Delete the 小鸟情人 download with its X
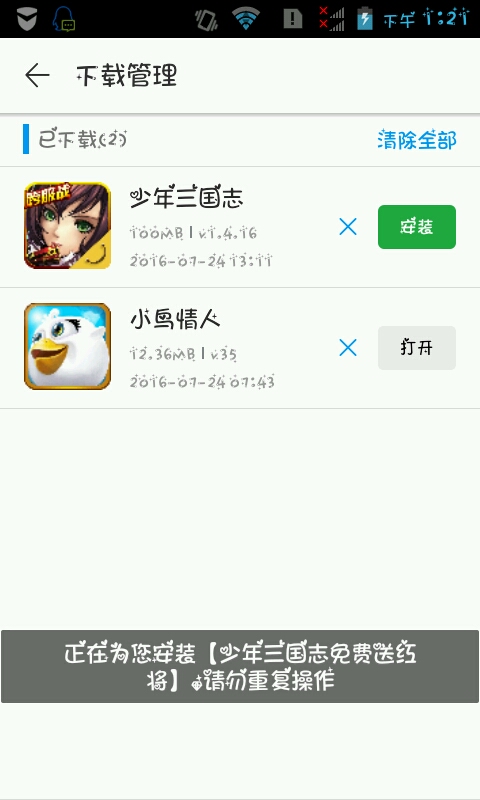The image size is (480, 800). [348, 348]
